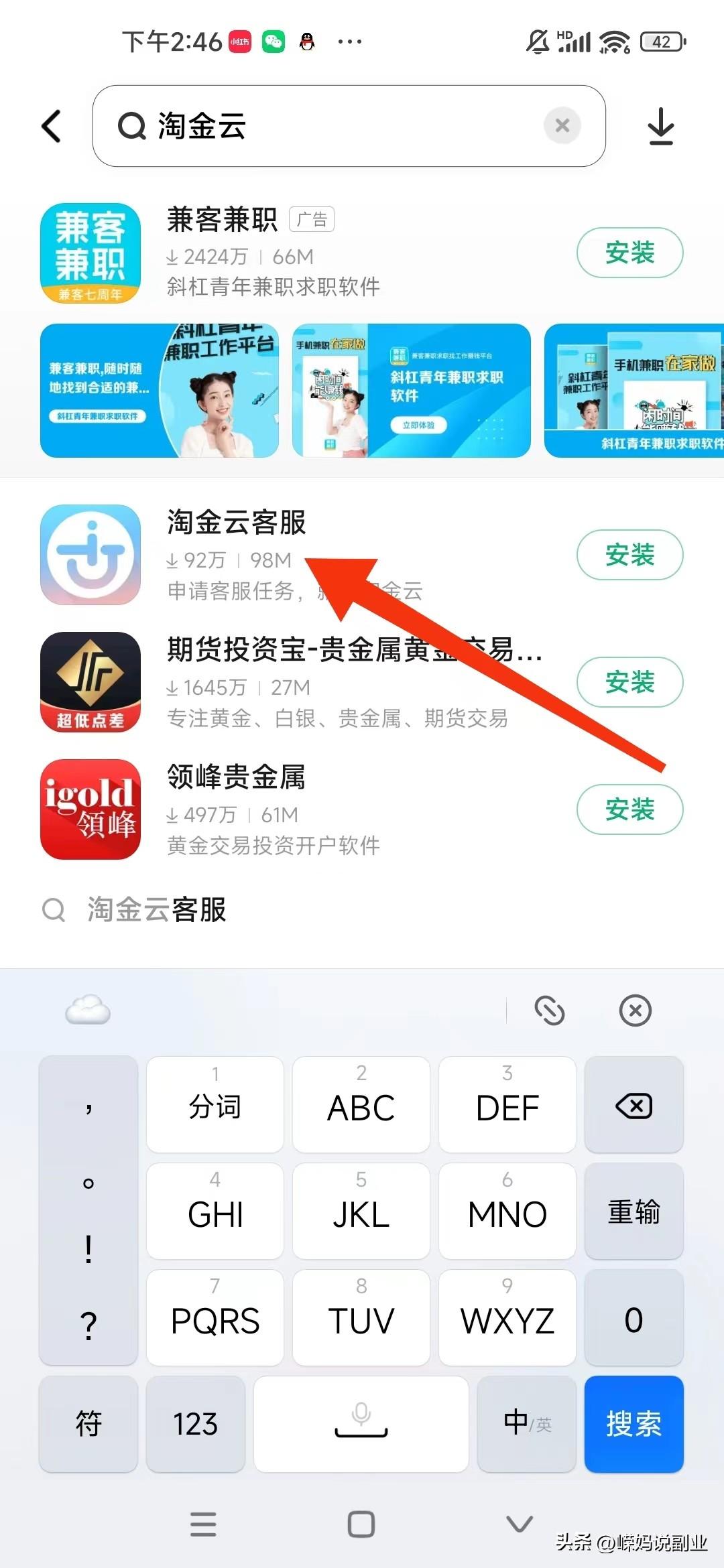The image size is (724, 1568).
Task: Clear the search text with the X
Action: pos(562,125)
